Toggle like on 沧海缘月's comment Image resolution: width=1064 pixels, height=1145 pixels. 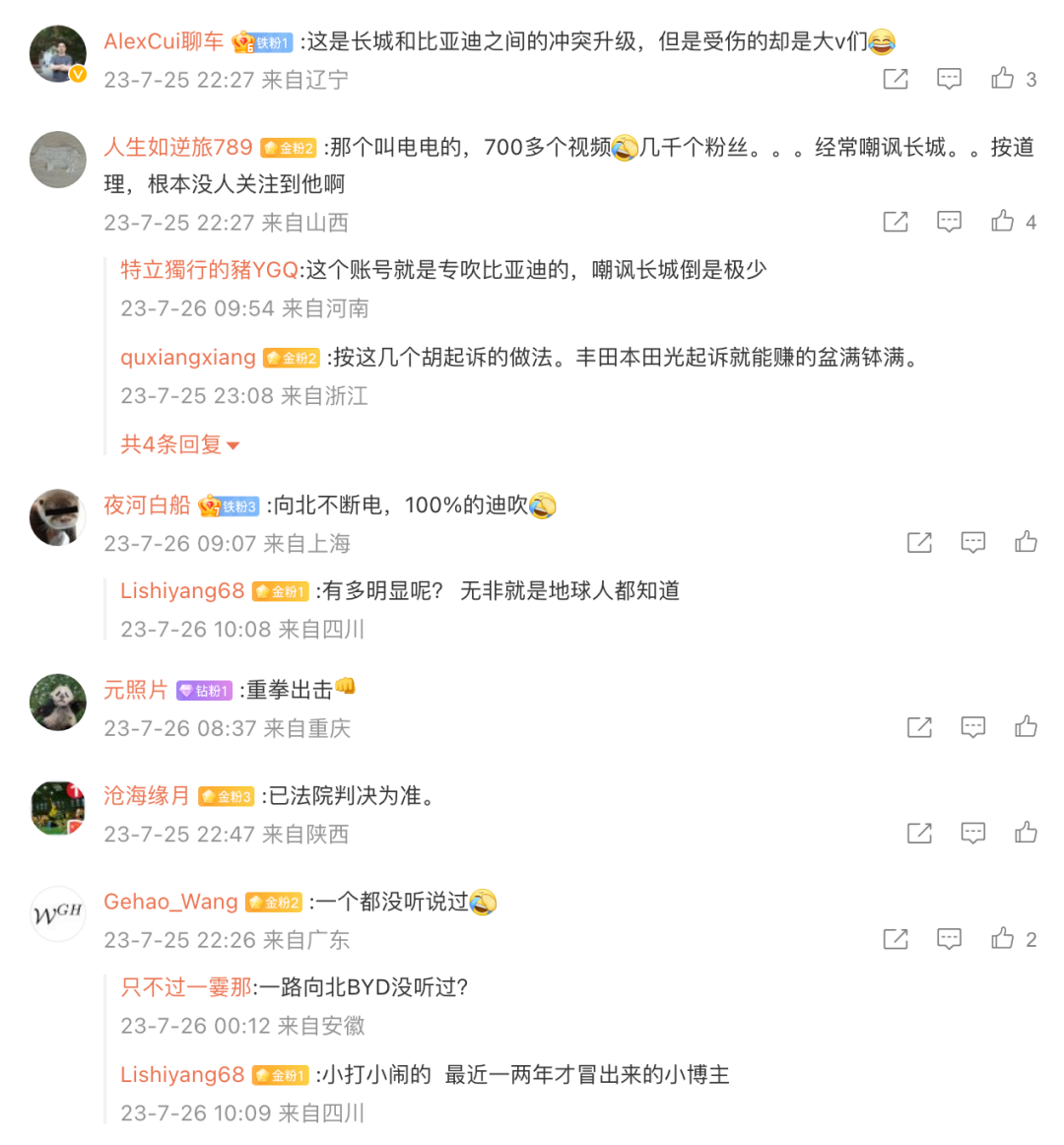coord(1026,833)
